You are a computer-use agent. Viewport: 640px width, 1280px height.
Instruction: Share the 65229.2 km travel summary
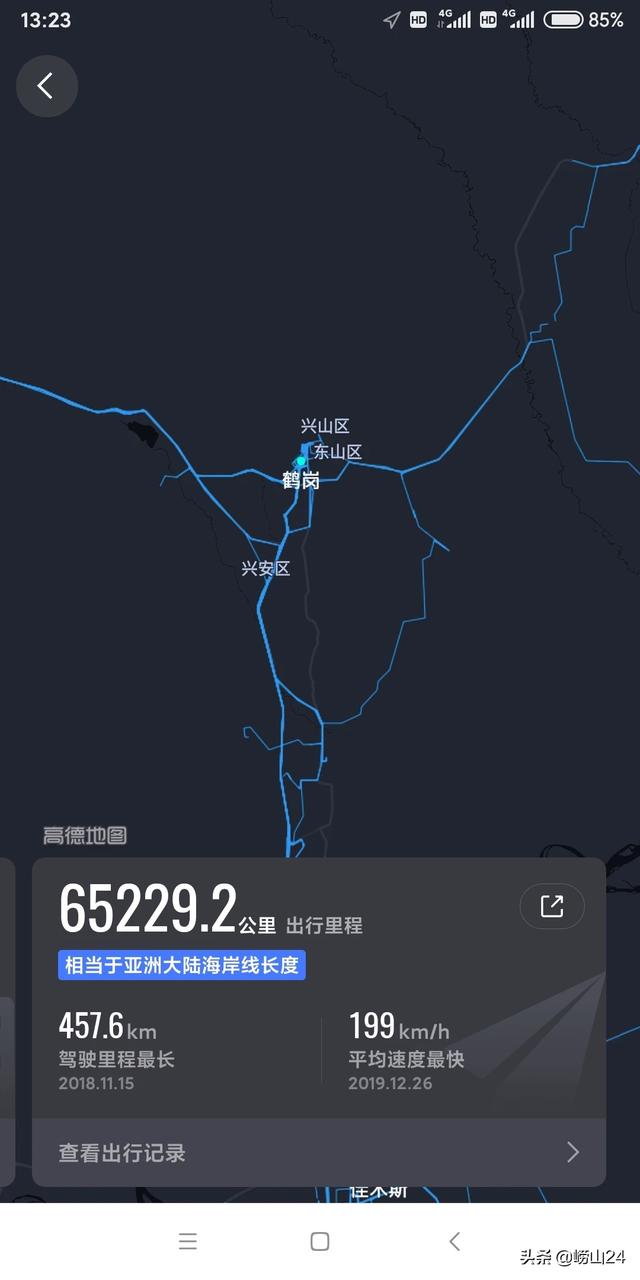point(552,906)
